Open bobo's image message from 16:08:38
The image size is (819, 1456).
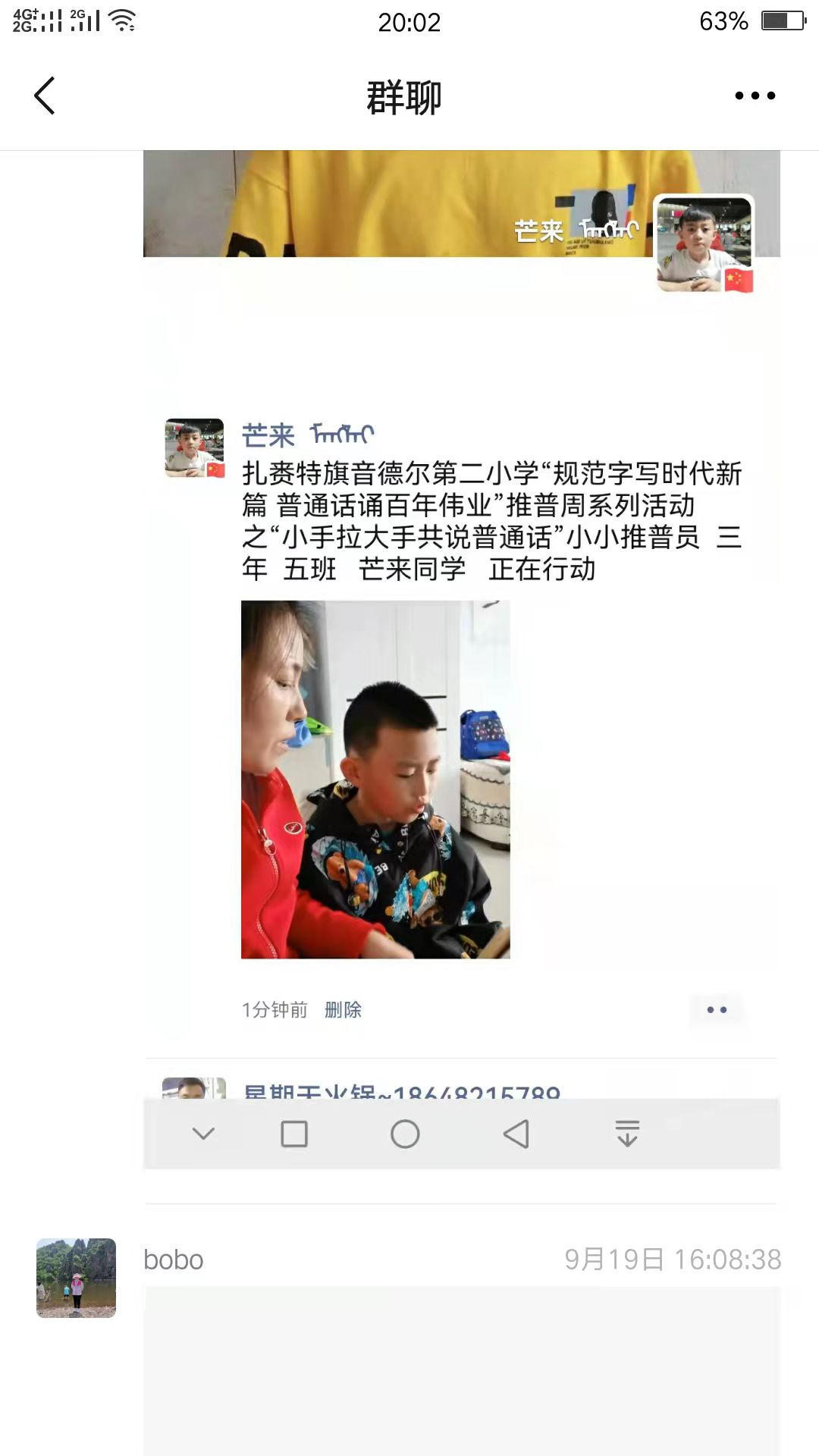coord(461,1370)
